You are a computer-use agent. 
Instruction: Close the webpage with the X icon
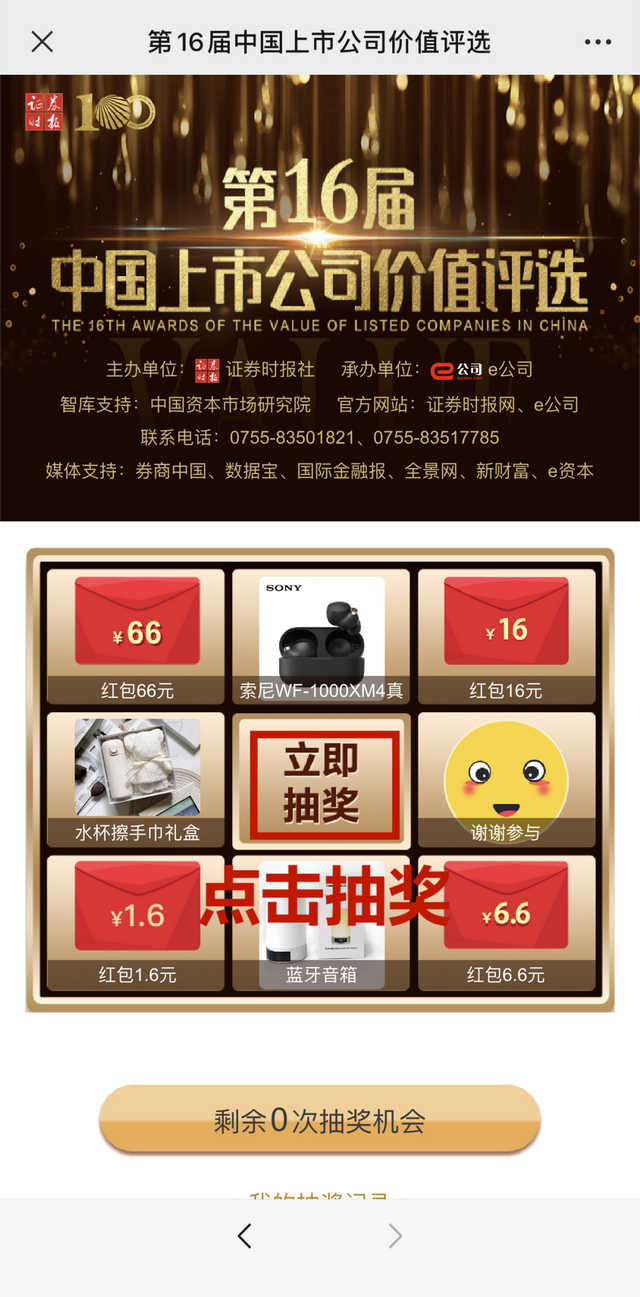pyautogui.click(x=42, y=42)
